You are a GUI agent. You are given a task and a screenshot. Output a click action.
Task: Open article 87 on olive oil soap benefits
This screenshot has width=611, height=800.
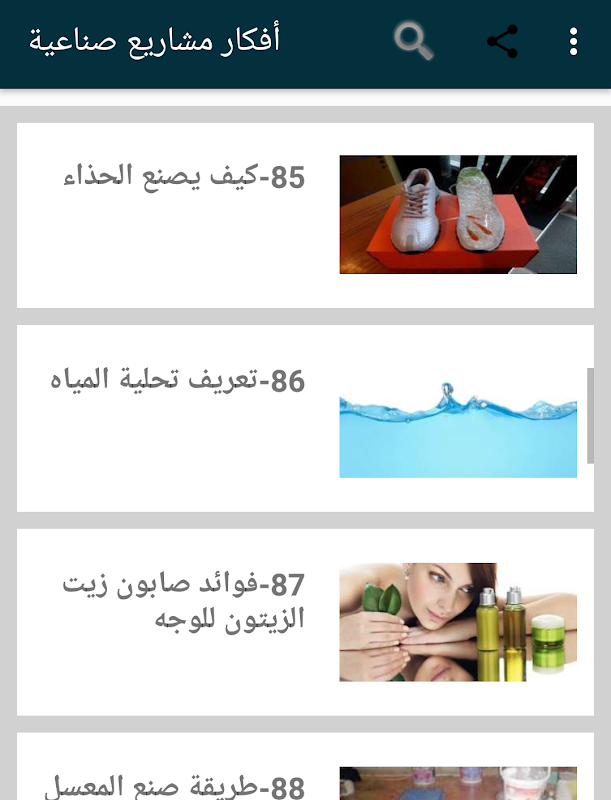coord(306,622)
